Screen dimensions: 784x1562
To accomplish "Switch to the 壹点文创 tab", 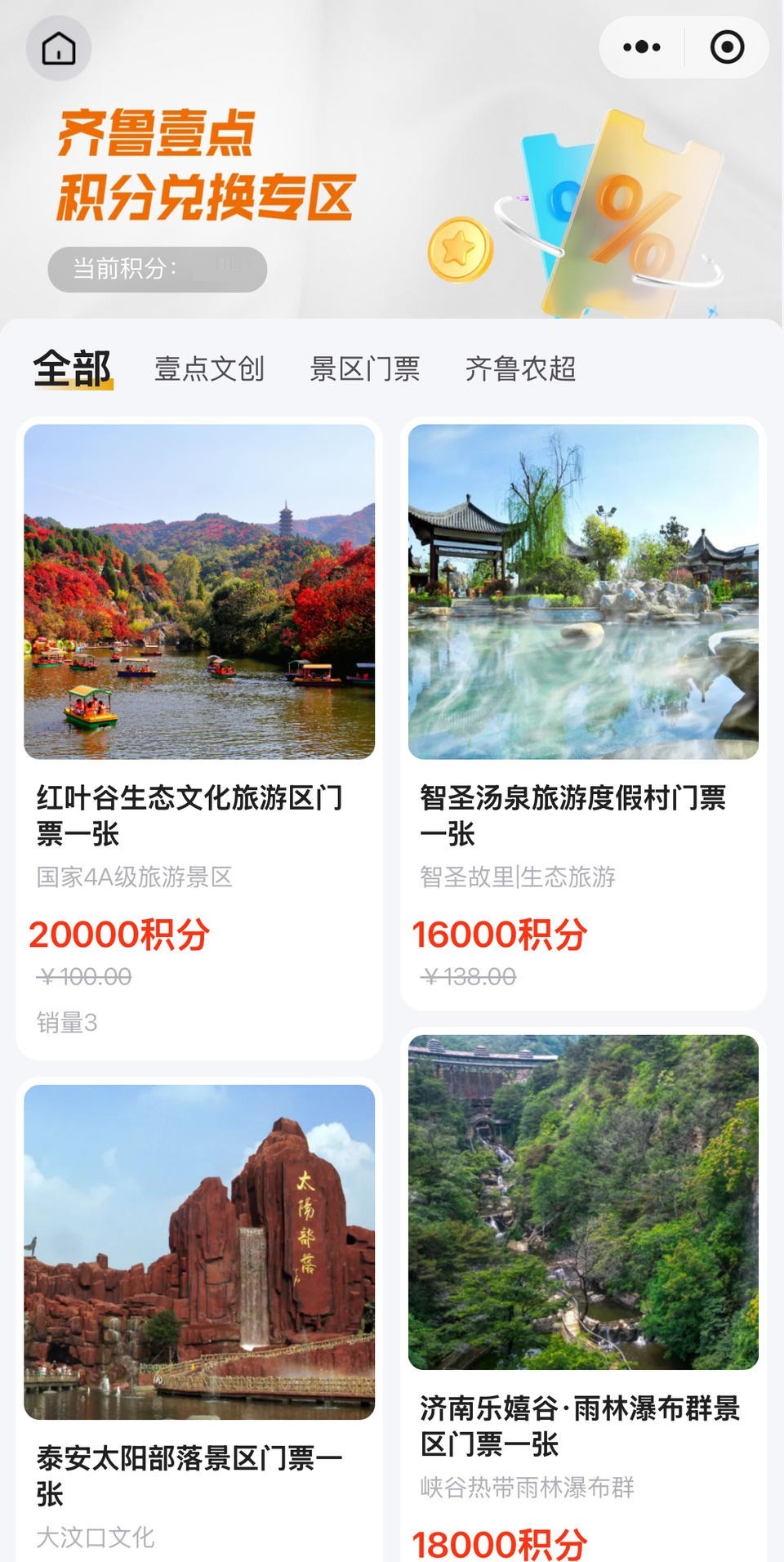I will tap(210, 369).
